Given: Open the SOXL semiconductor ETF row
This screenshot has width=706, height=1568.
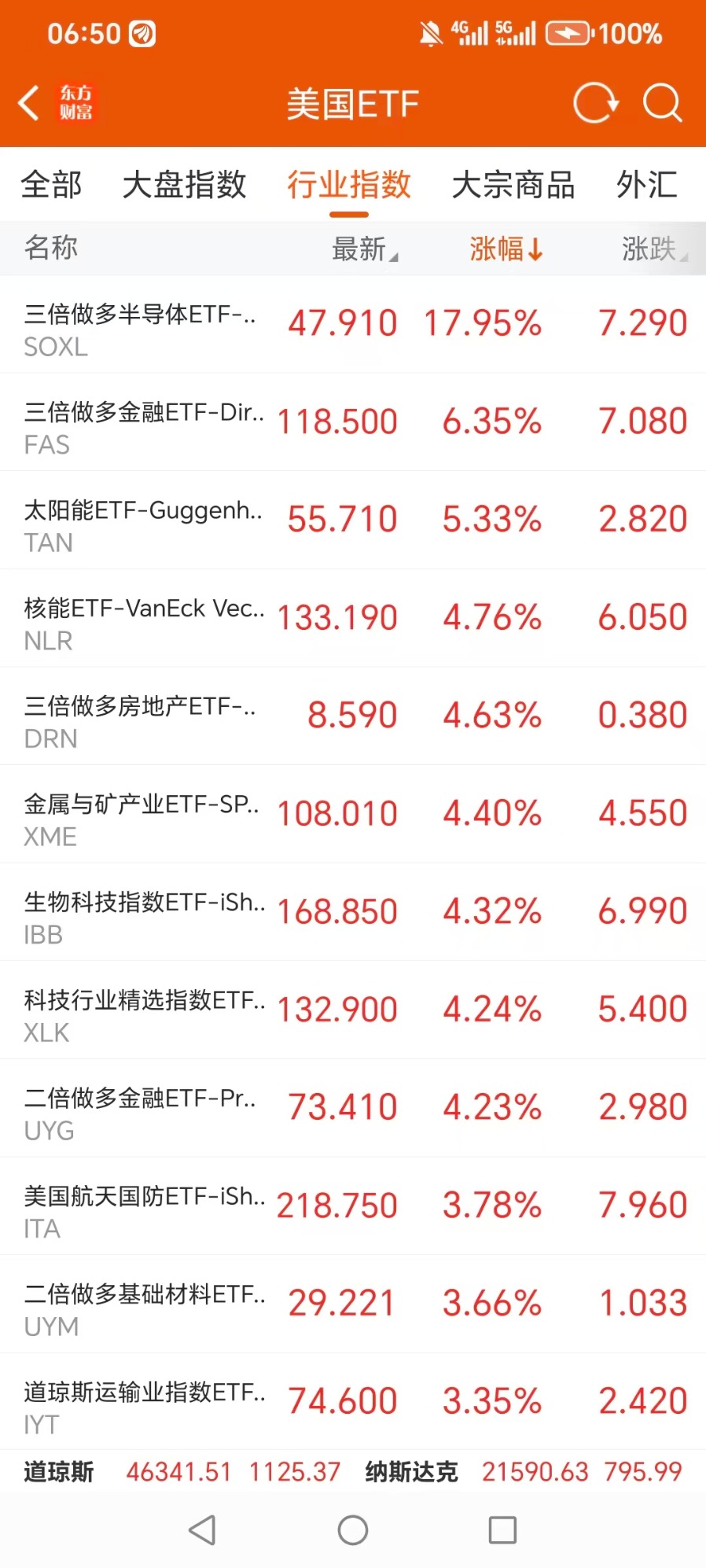Looking at the screenshot, I should point(353,324).
